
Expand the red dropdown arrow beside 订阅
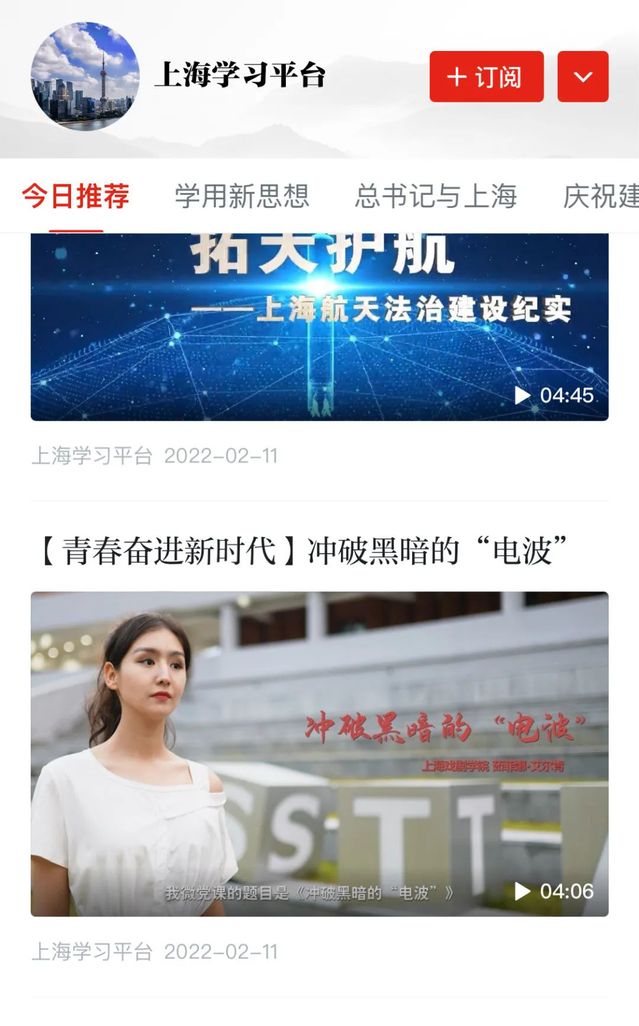point(583,77)
